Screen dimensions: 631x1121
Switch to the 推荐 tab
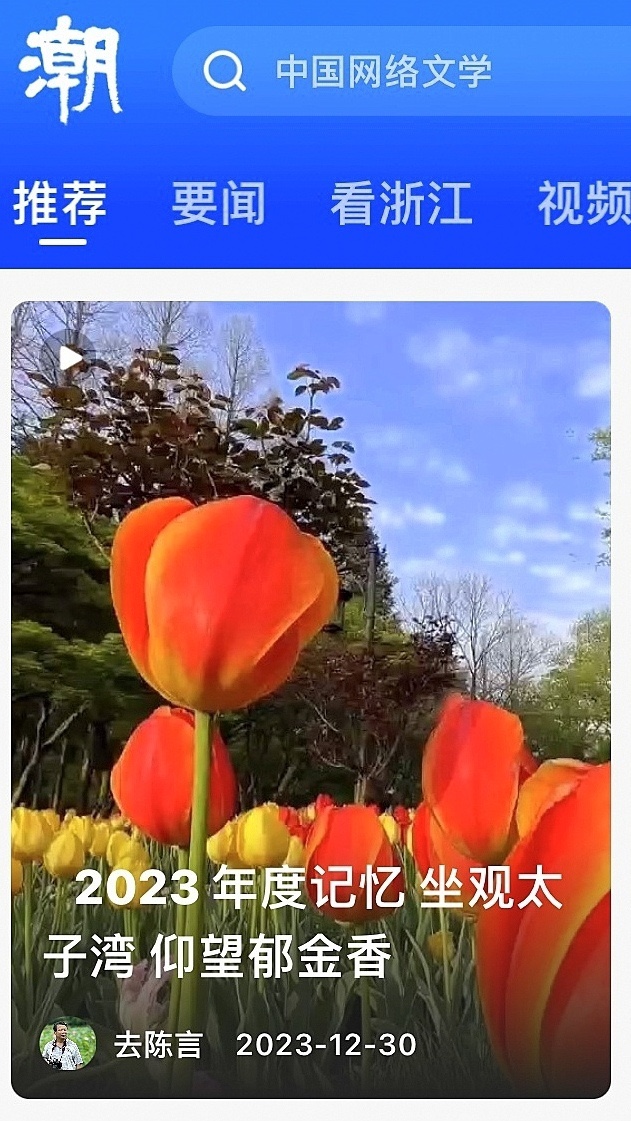click(60, 204)
